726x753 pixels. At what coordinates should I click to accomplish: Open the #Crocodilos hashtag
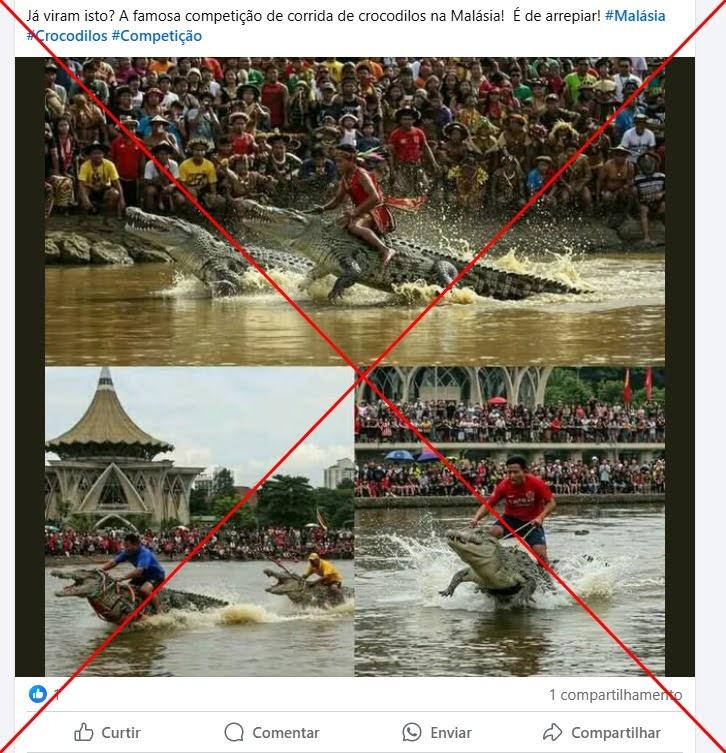click(x=67, y=36)
